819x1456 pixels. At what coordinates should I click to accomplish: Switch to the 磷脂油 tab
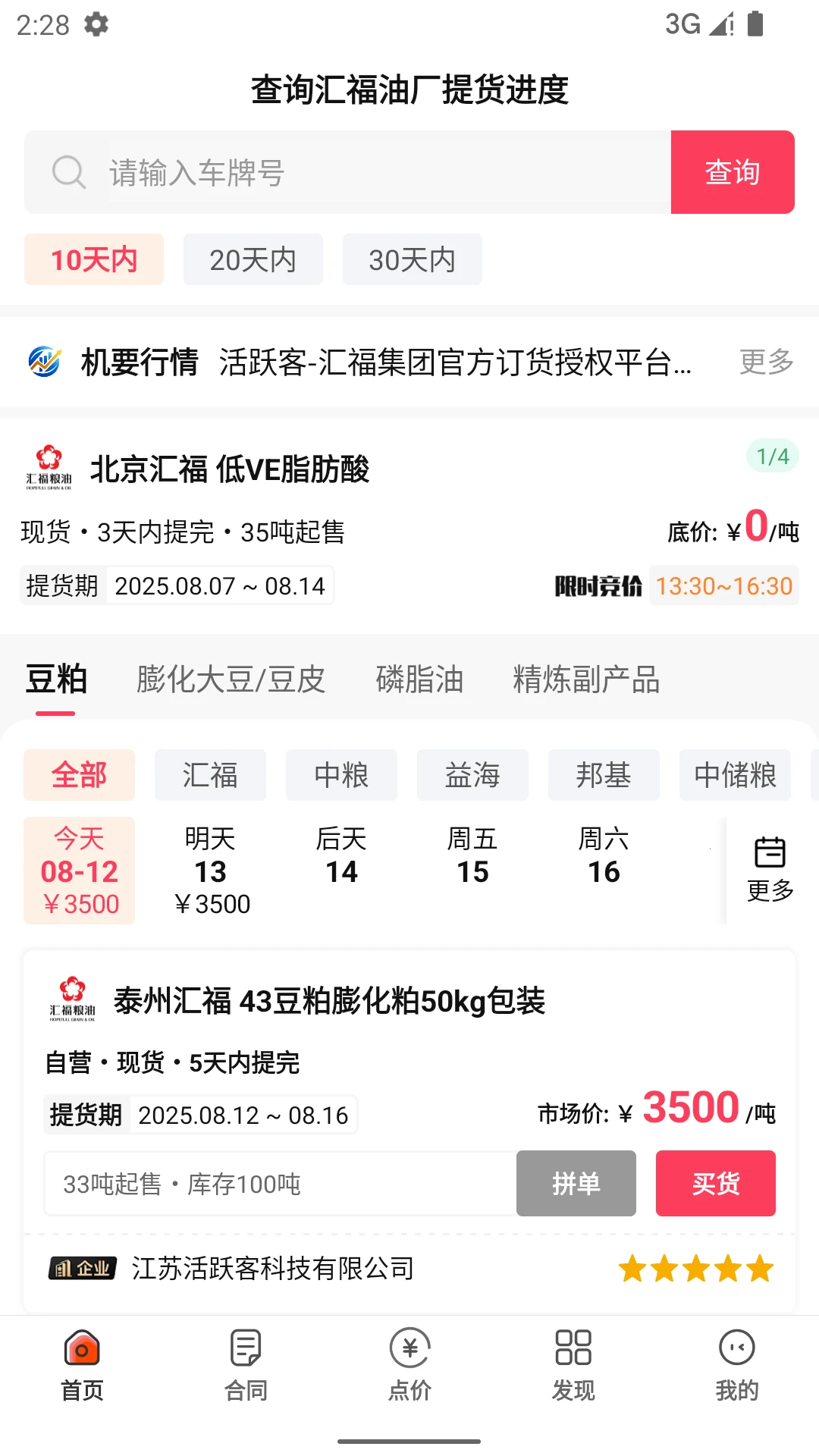tap(421, 680)
